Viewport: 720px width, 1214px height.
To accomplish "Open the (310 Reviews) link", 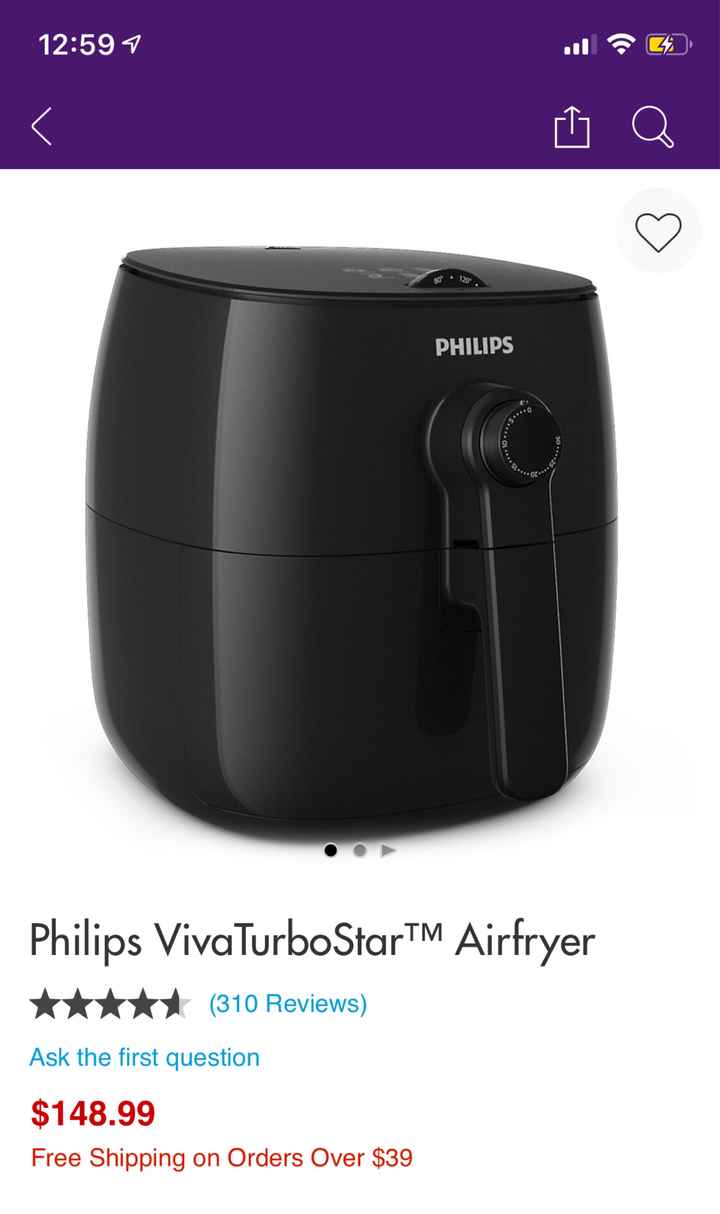I will coord(289,1003).
